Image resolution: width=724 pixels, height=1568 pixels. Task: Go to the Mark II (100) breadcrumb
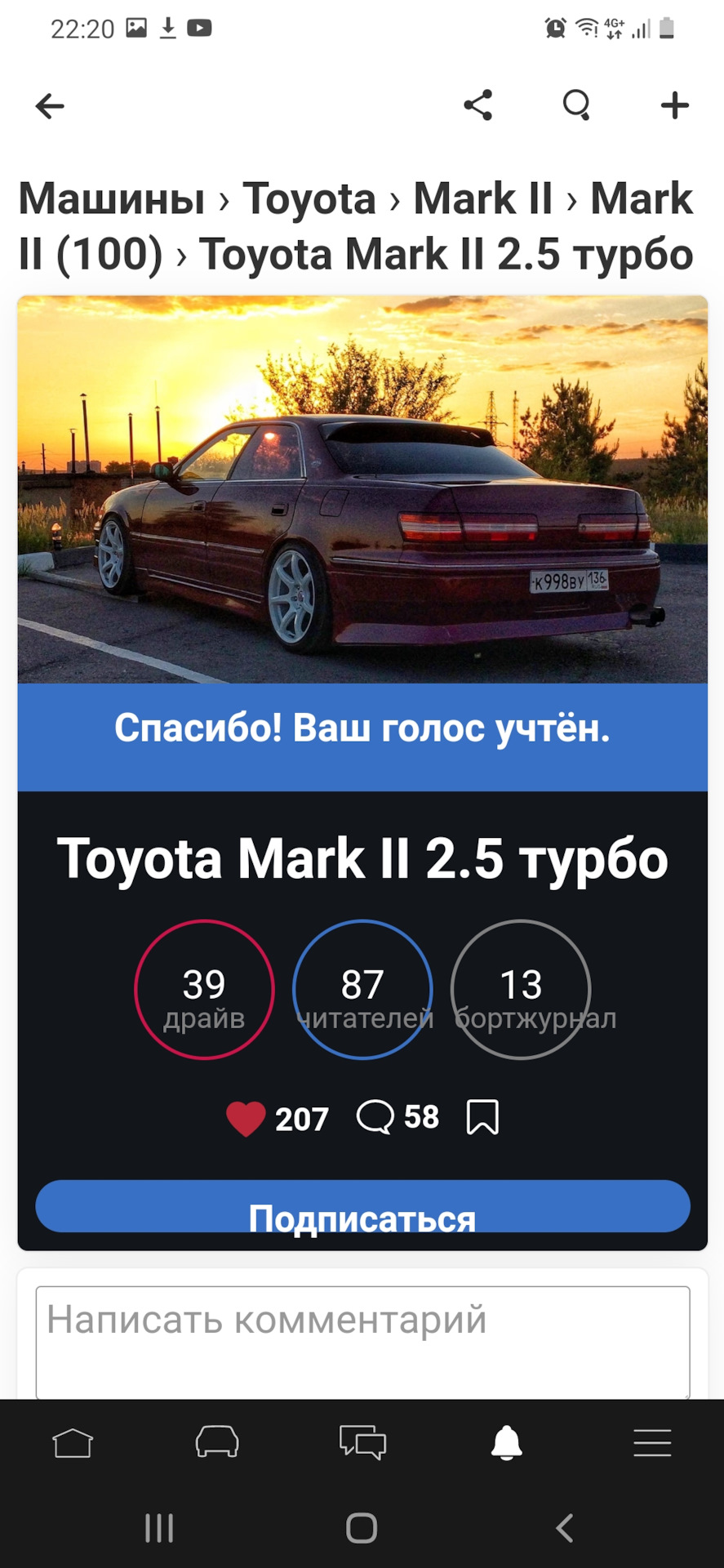coord(90,254)
